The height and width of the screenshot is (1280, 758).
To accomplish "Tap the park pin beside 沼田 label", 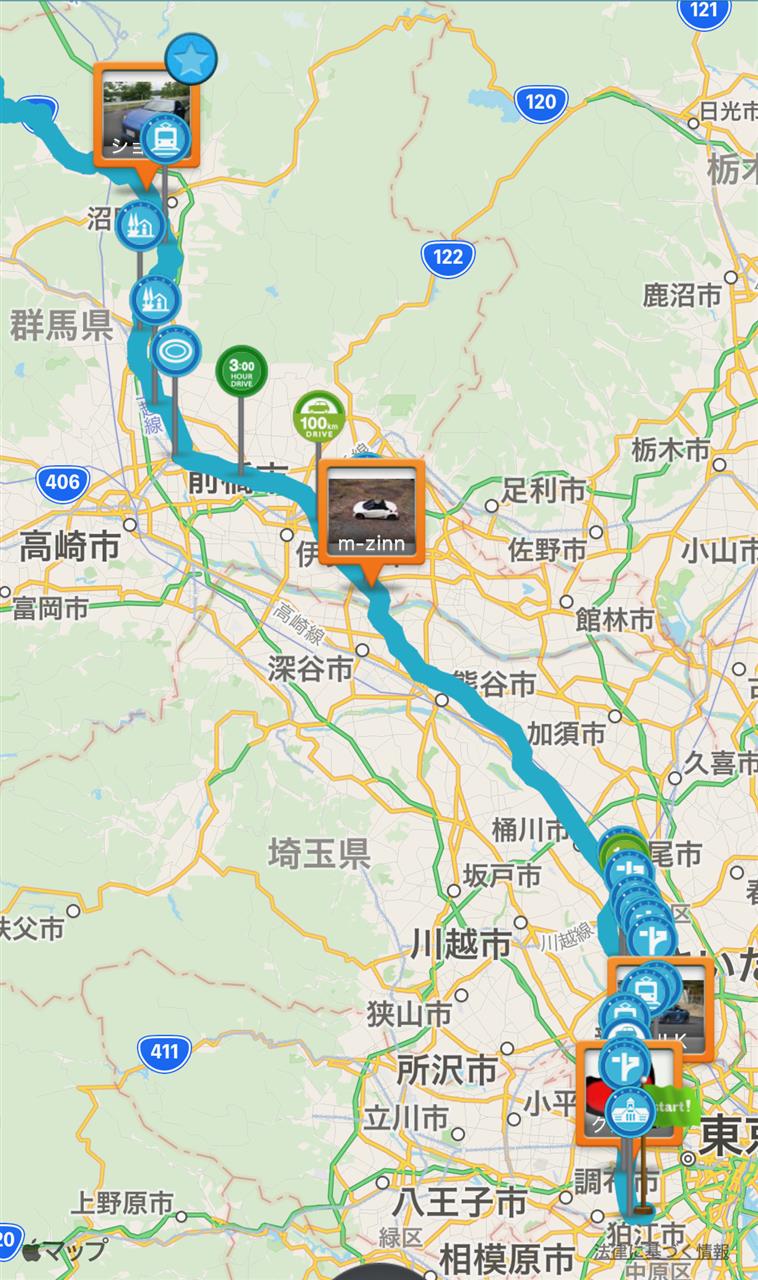I will tap(138, 224).
